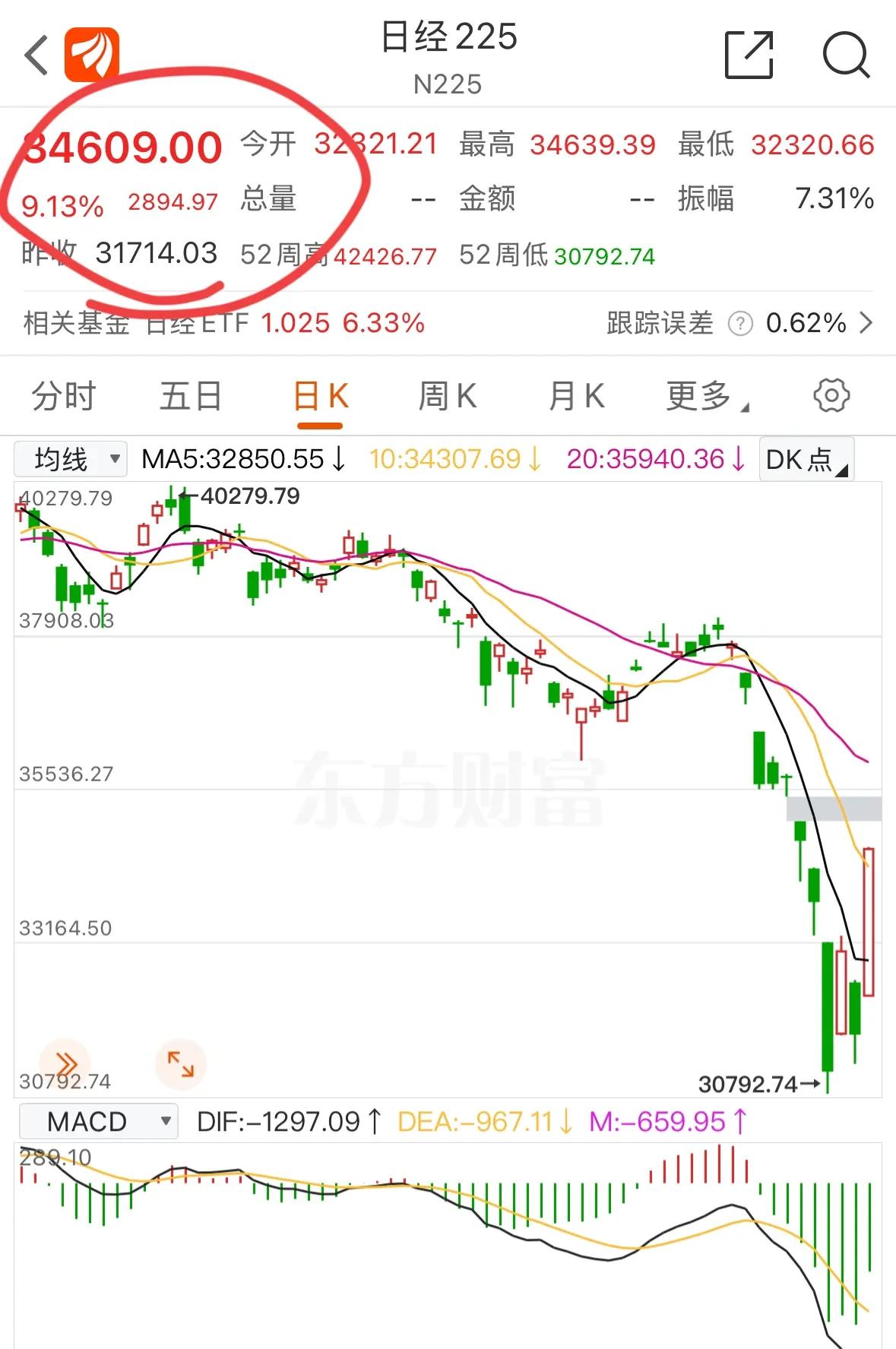Switch to the 分时 tab
This screenshot has width=896, height=1349.
point(62,395)
